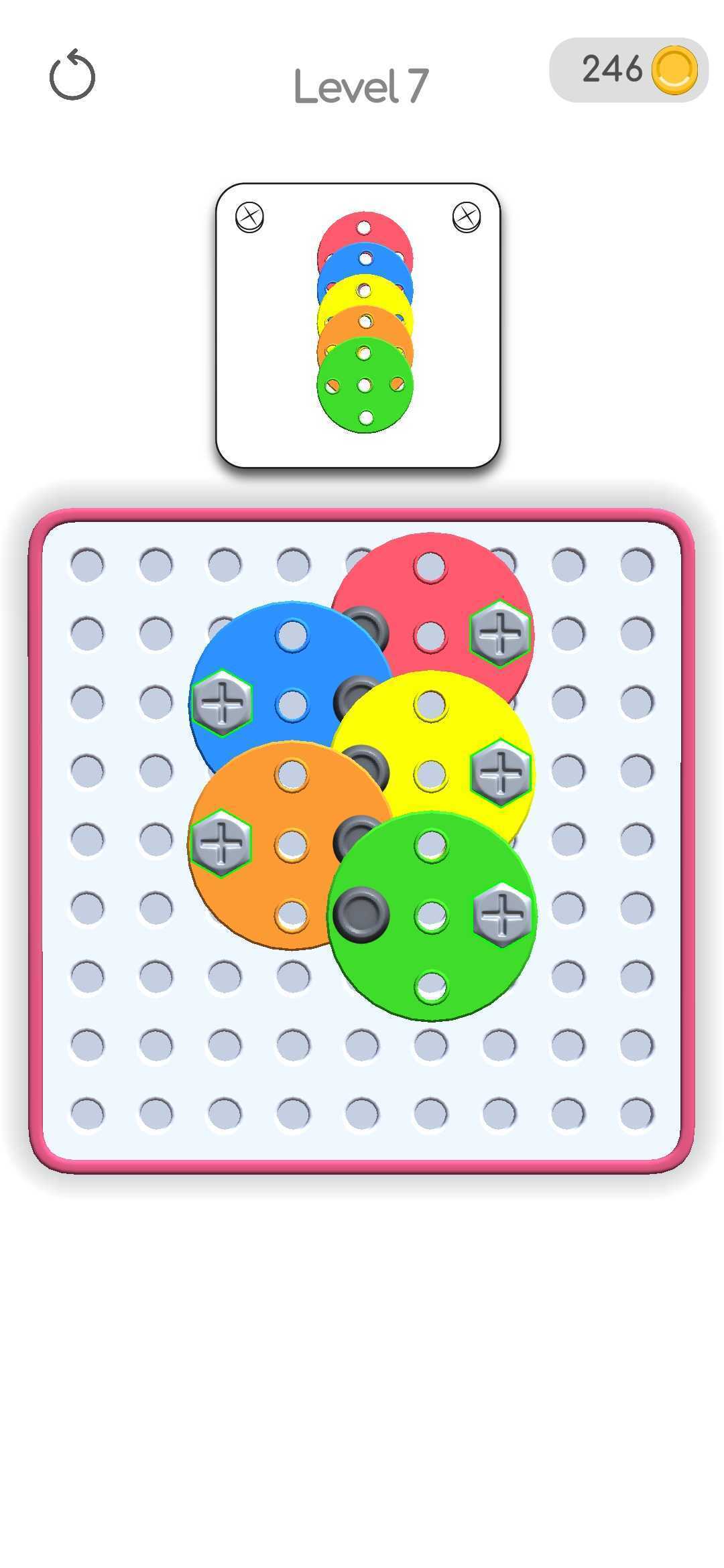Tap the bolt on the orange disc
The height and width of the screenshot is (1568, 724).
[x=222, y=844]
